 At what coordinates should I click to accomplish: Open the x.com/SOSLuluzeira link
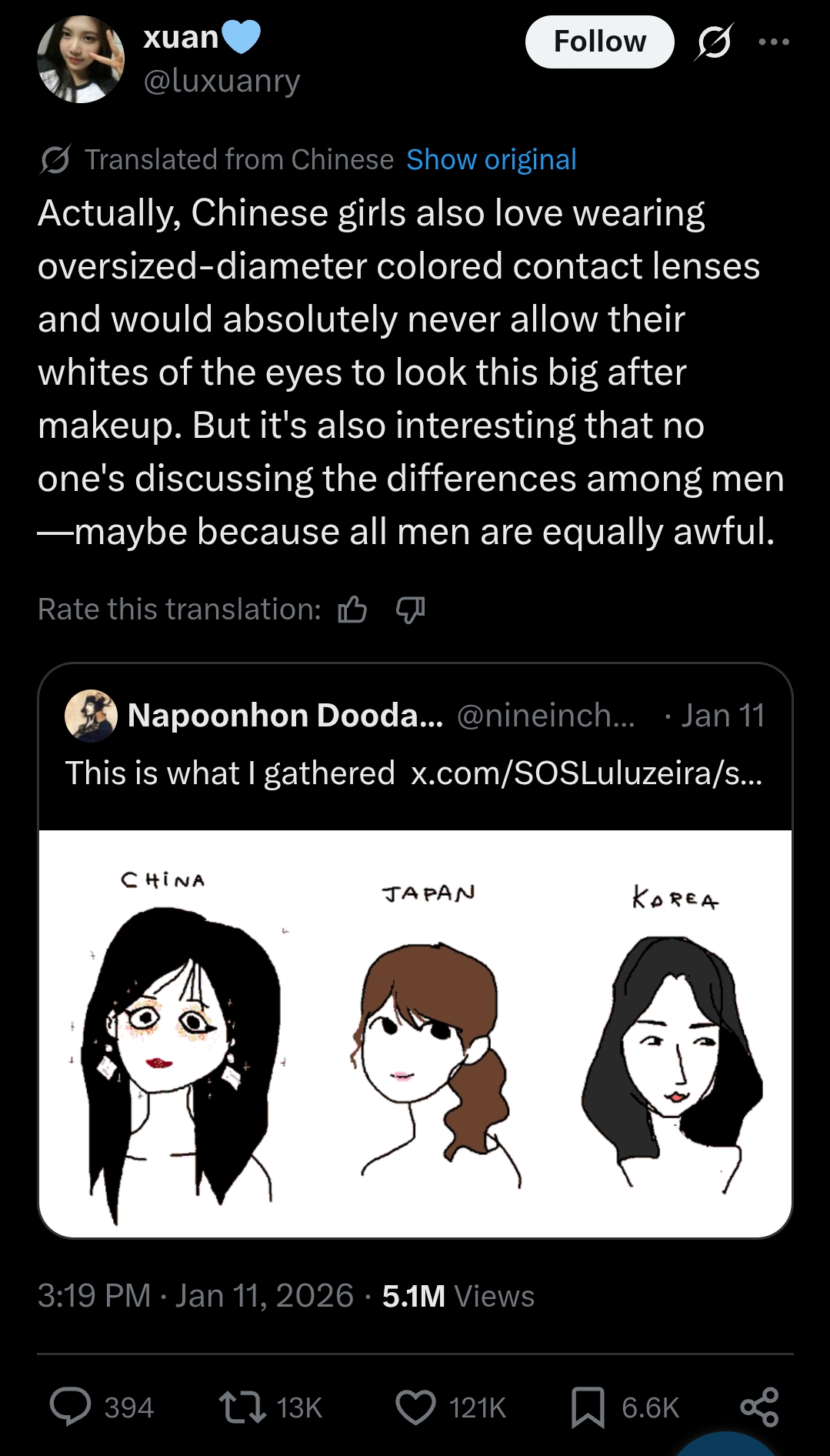point(586,773)
